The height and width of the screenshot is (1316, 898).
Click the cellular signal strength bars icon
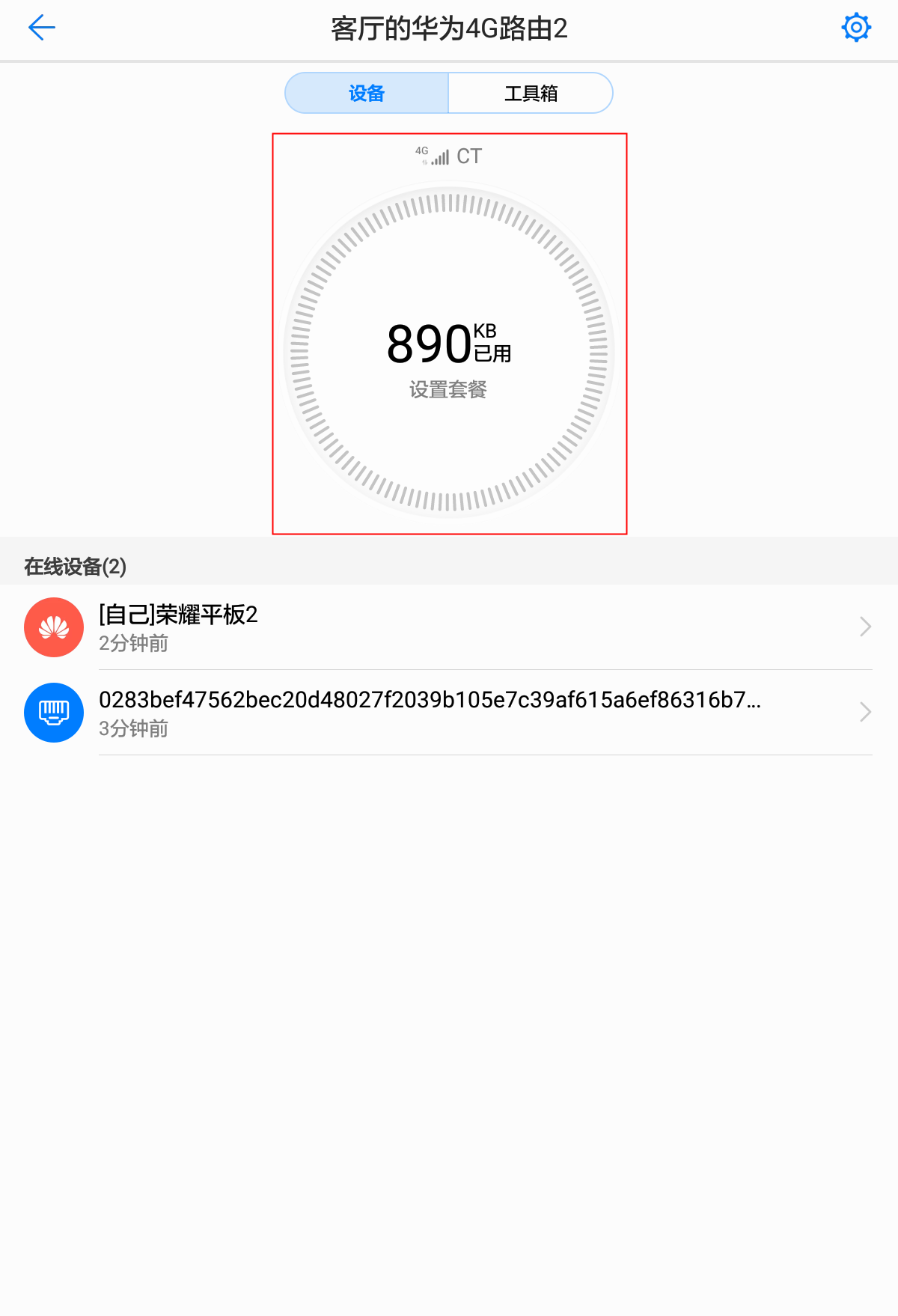pos(441,157)
